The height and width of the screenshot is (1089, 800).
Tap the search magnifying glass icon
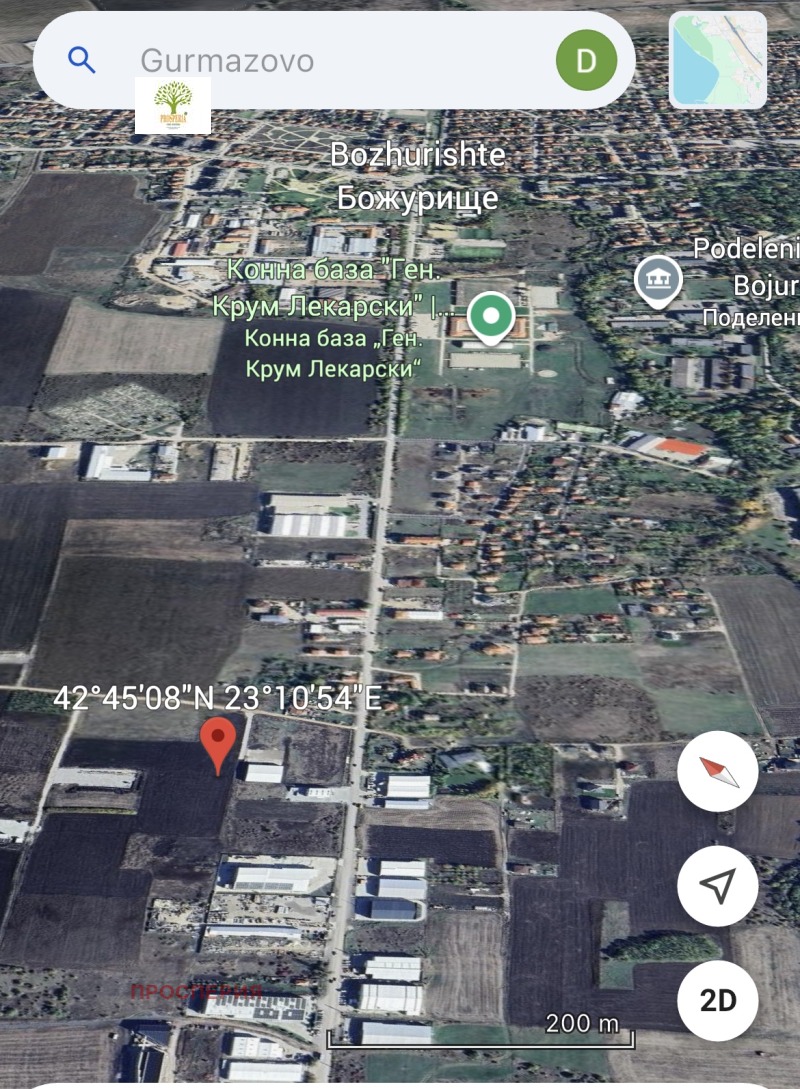click(x=82, y=59)
